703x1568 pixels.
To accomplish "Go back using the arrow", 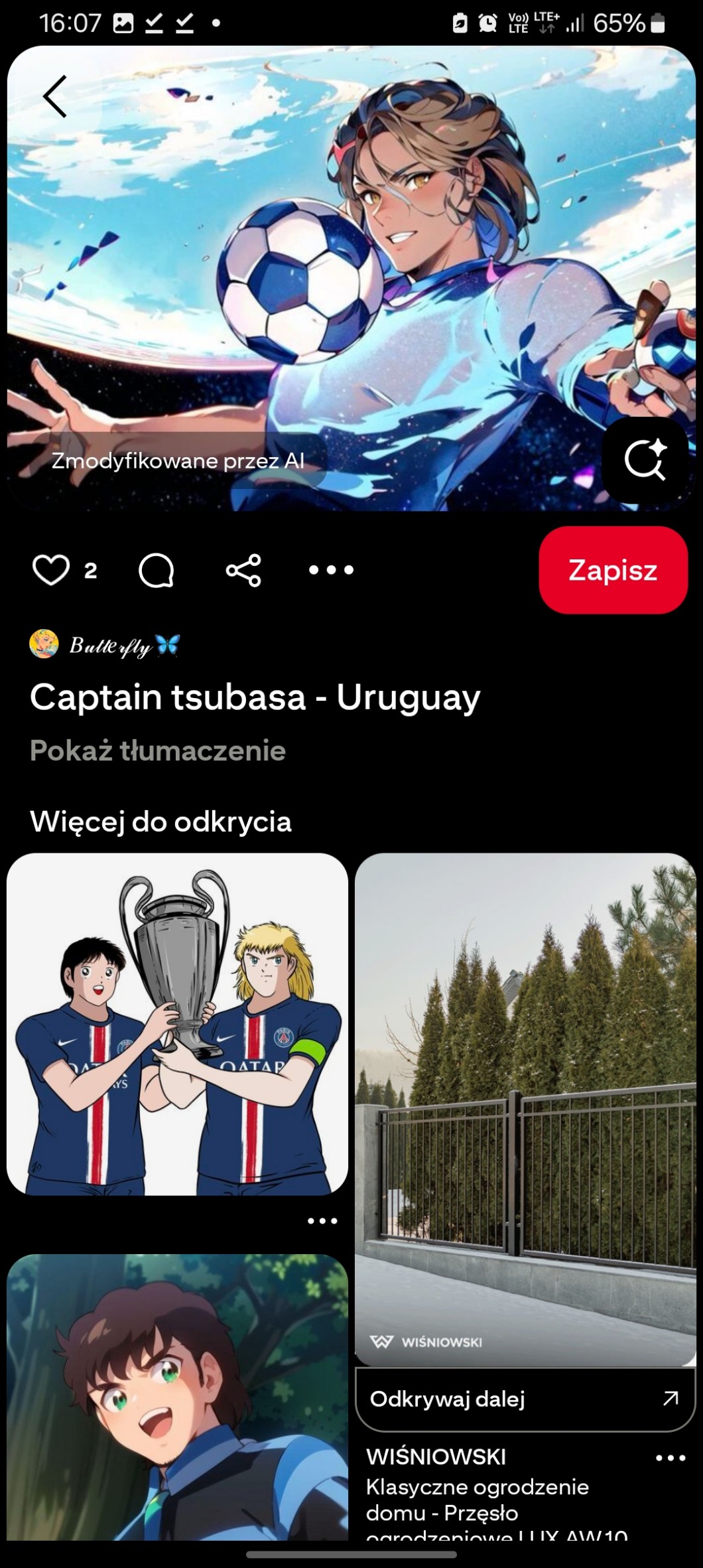I will (x=56, y=97).
